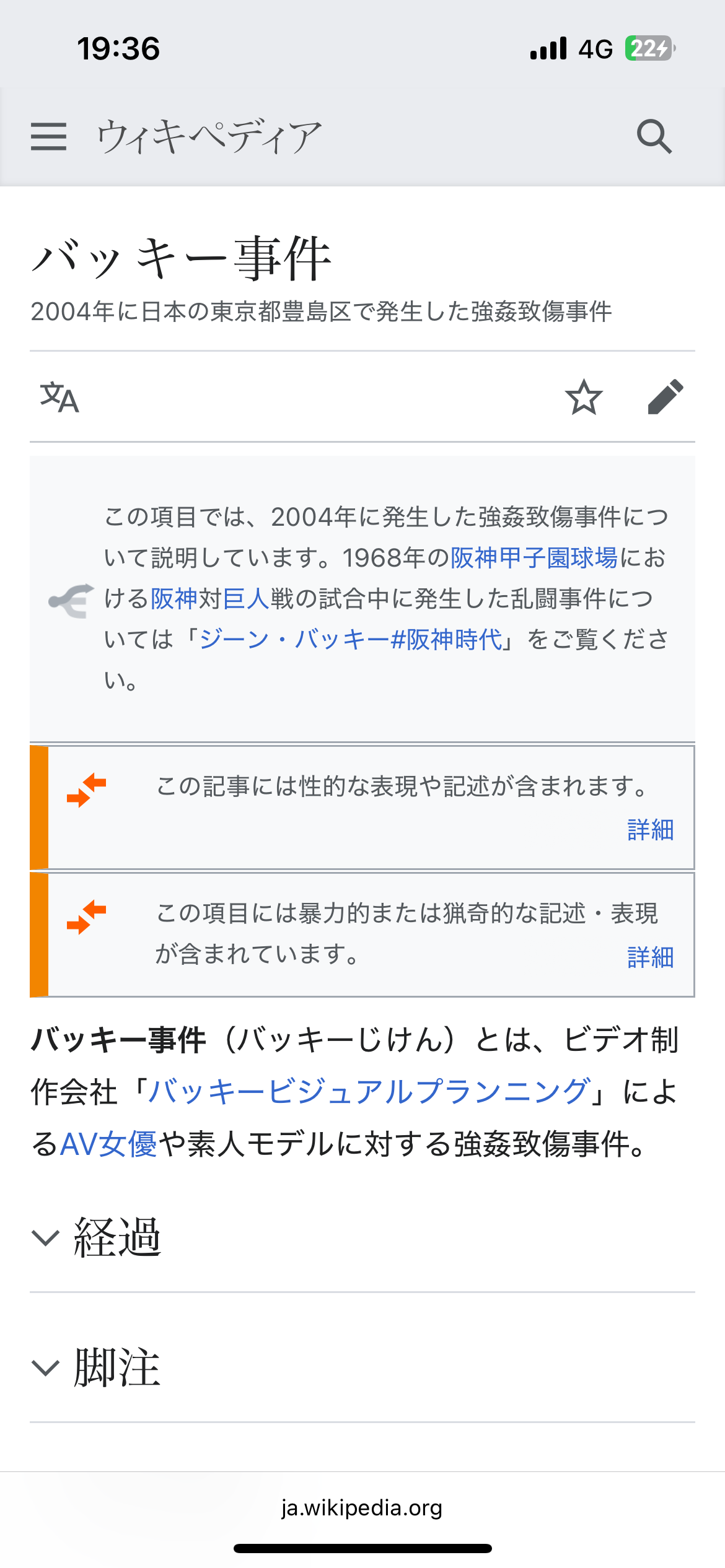Open the 阪神甲子園球場 link
The image size is (725, 1568).
(x=534, y=558)
